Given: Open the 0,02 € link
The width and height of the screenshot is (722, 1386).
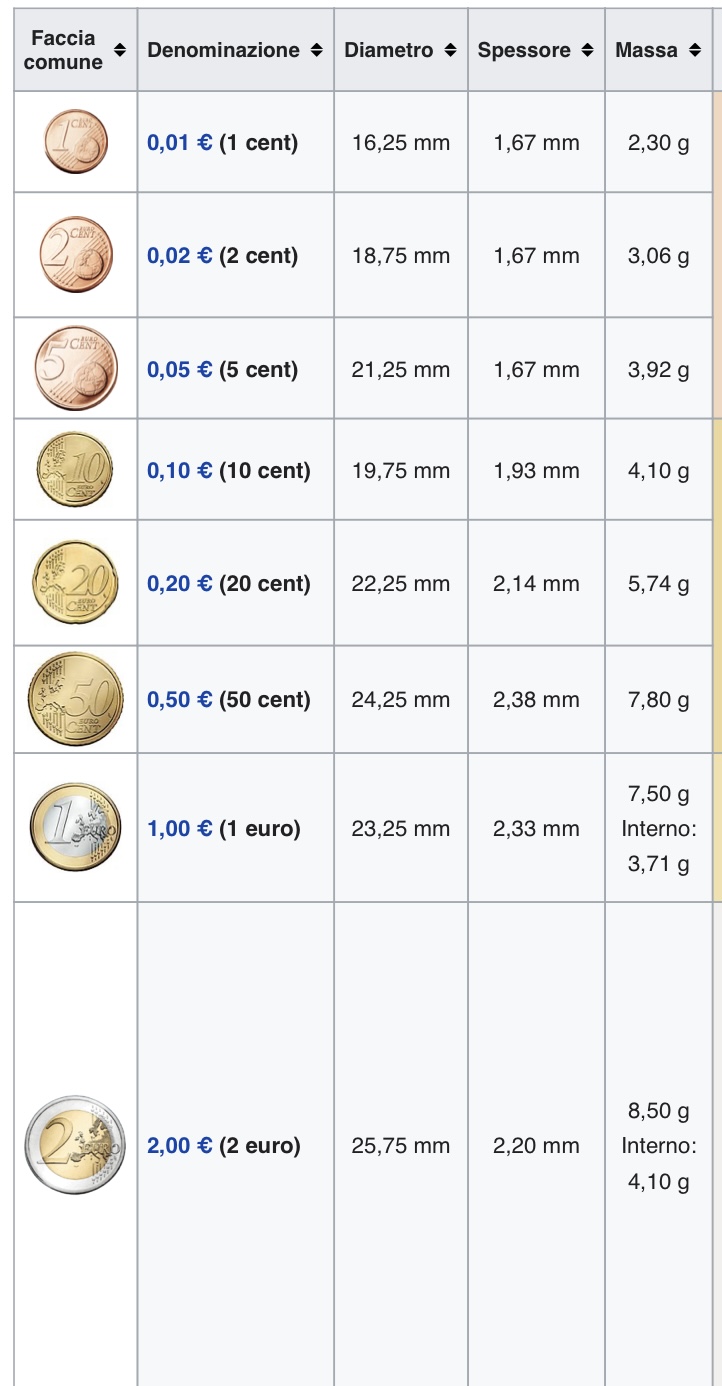Looking at the screenshot, I should click(180, 256).
